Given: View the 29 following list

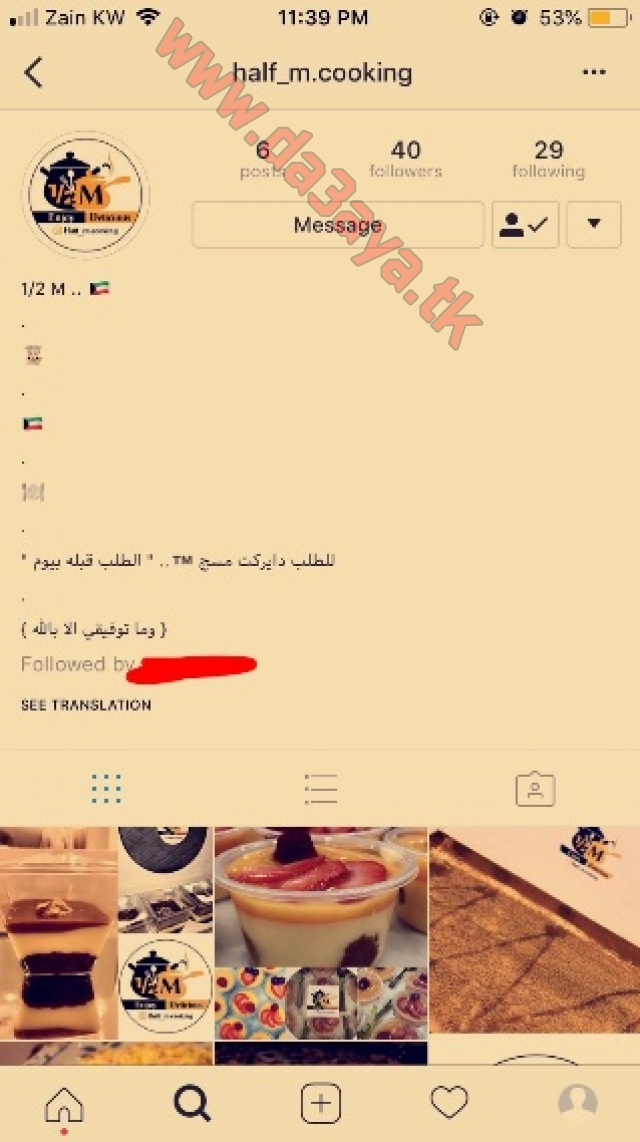Looking at the screenshot, I should pyautogui.click(x=548, y=160).
